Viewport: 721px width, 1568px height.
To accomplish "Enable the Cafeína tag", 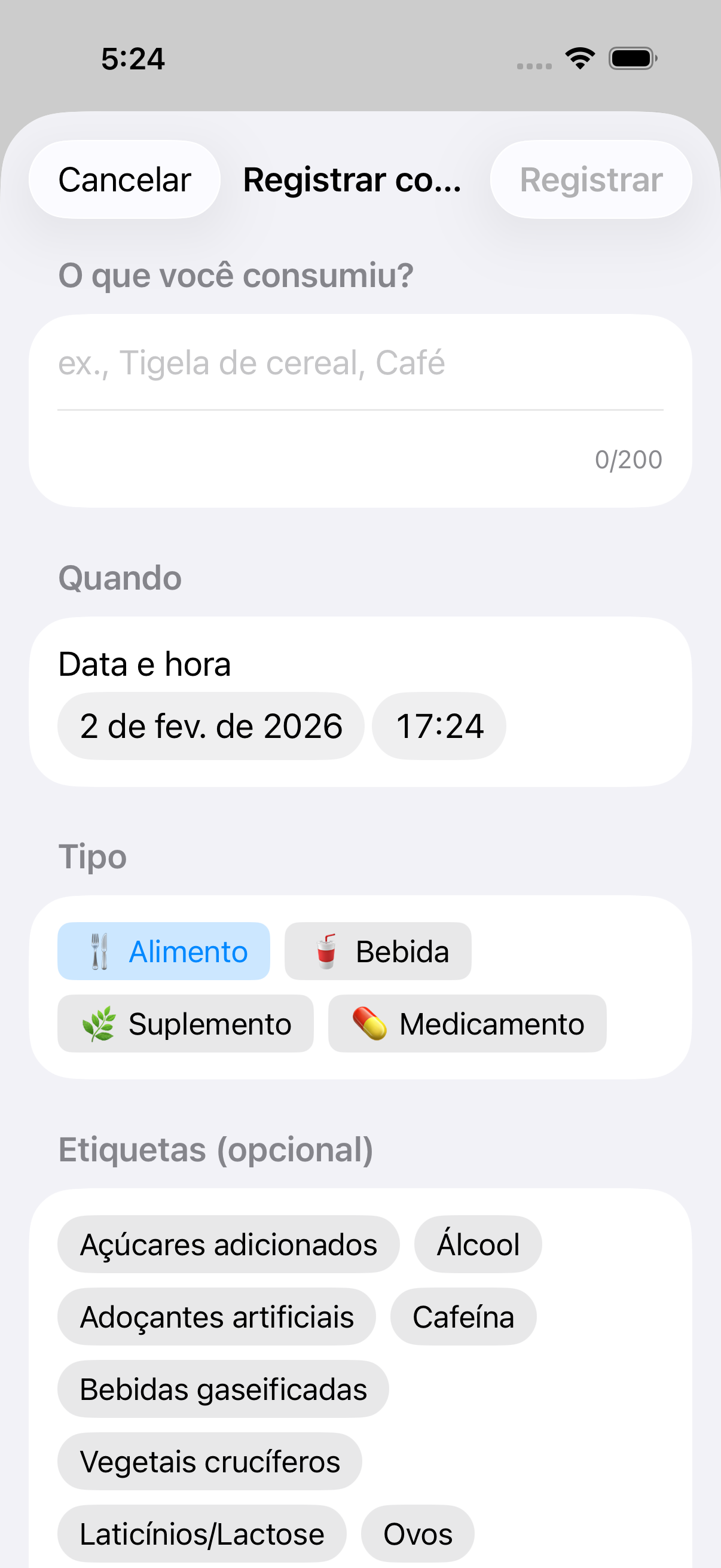I will point(463,1316).
